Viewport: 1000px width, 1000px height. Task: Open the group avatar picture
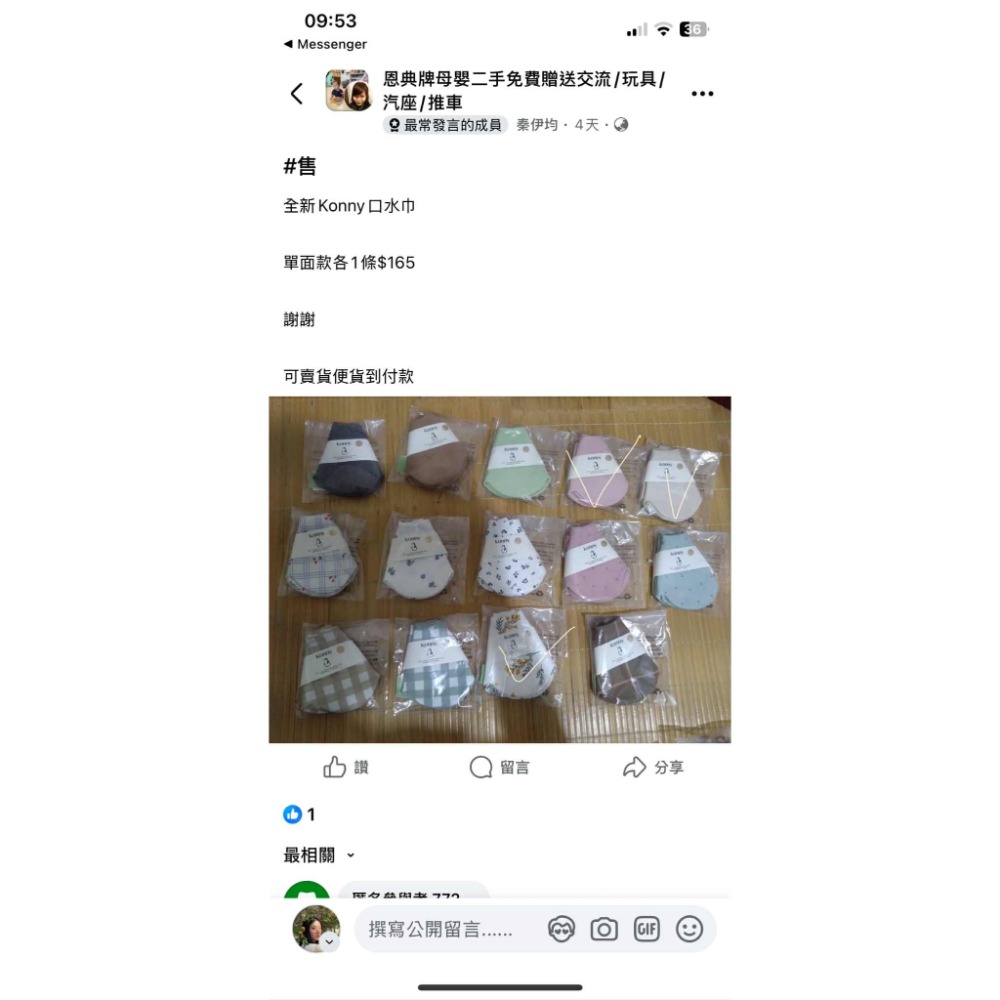(348, 91)
